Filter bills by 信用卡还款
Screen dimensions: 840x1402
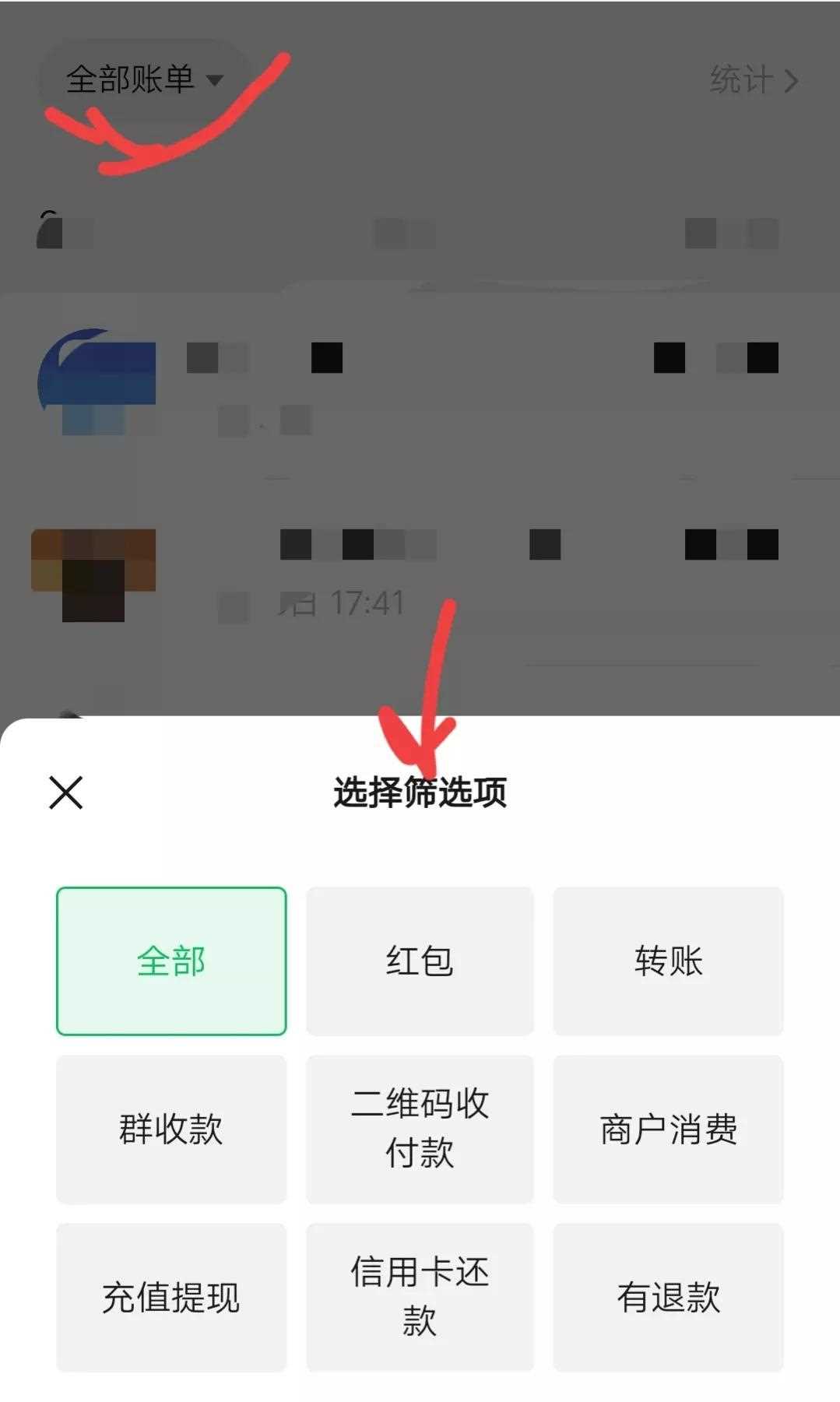click(x=420, y=1297)
